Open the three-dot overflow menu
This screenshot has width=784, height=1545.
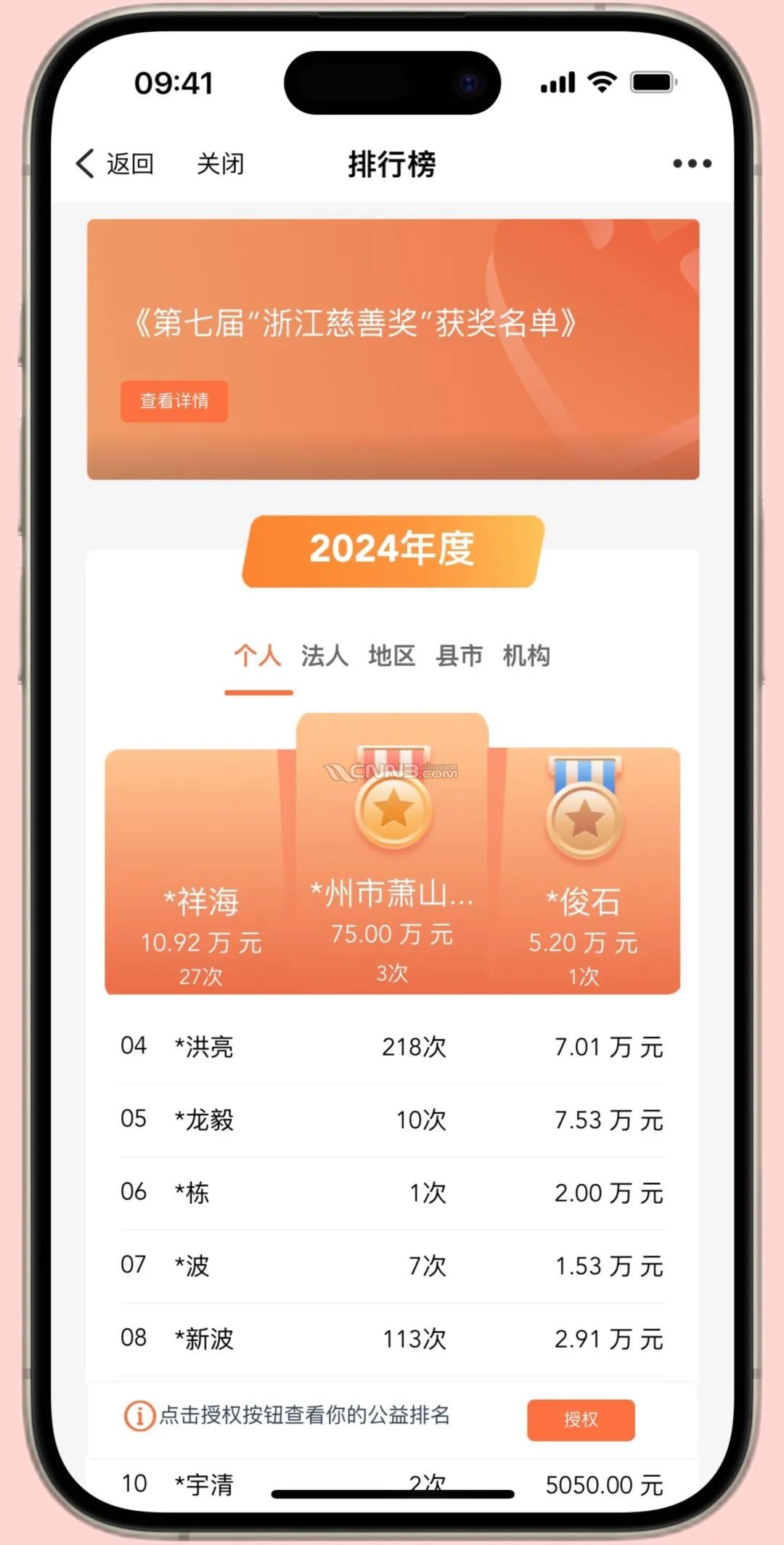[x=691, y=164]
